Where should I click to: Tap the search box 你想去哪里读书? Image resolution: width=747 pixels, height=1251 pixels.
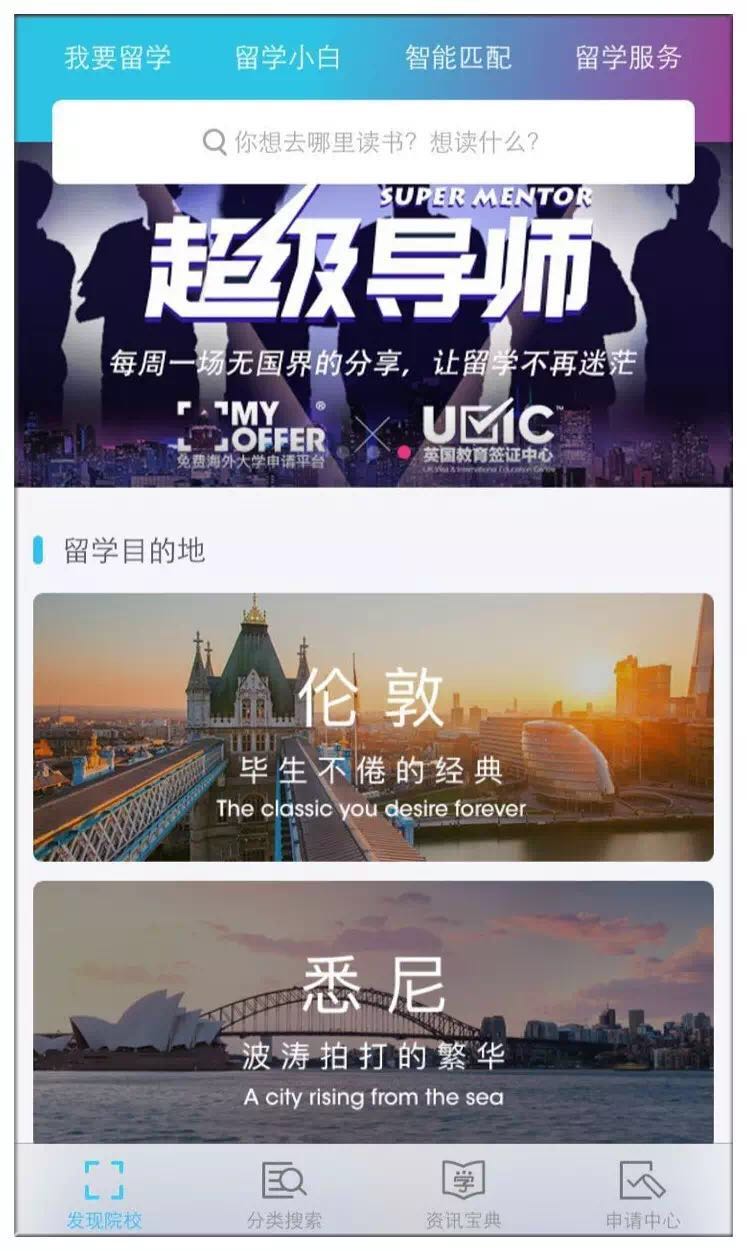373,142
